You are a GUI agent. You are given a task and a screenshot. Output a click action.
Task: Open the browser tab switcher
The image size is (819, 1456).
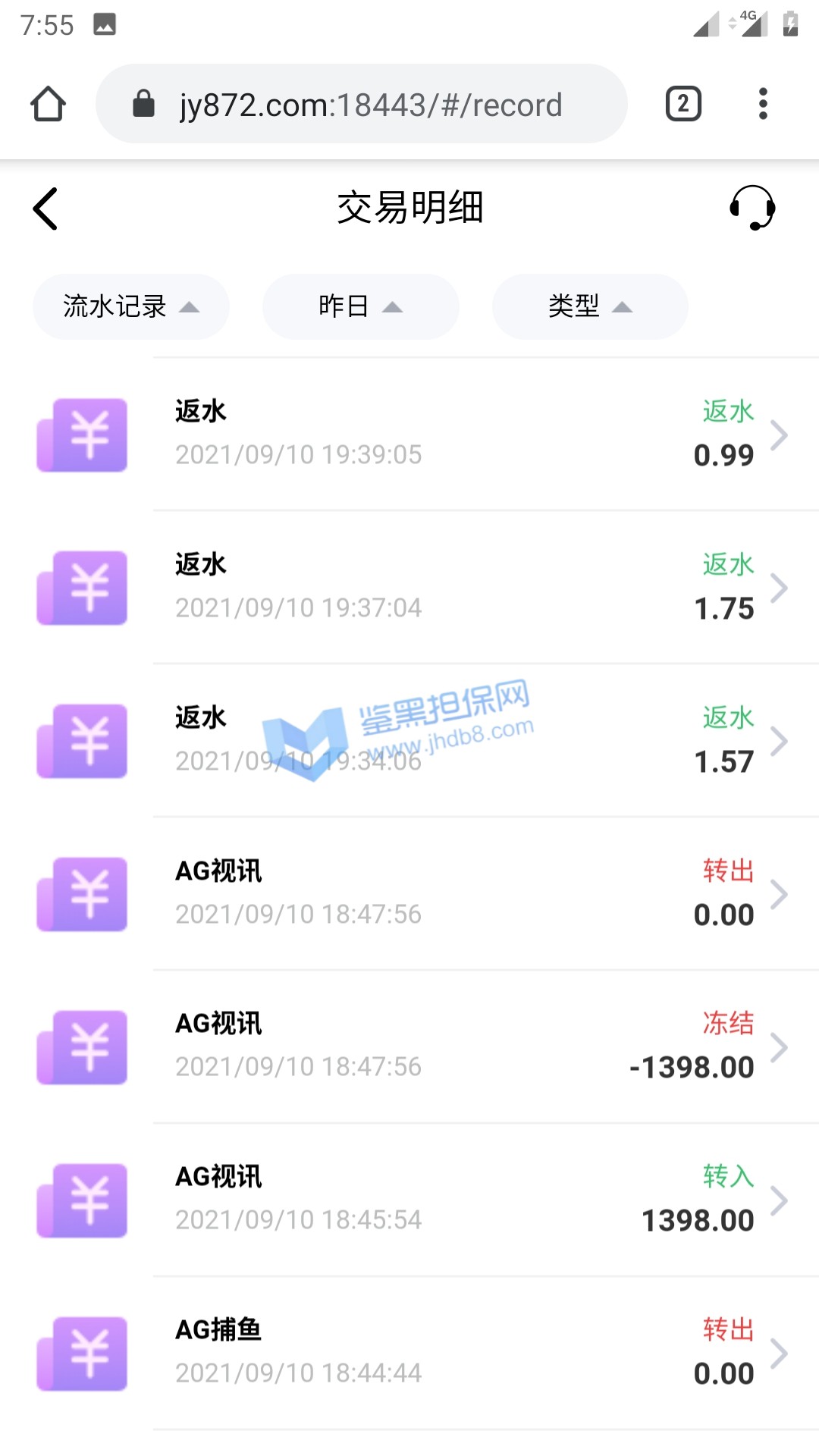click(682, 104)
